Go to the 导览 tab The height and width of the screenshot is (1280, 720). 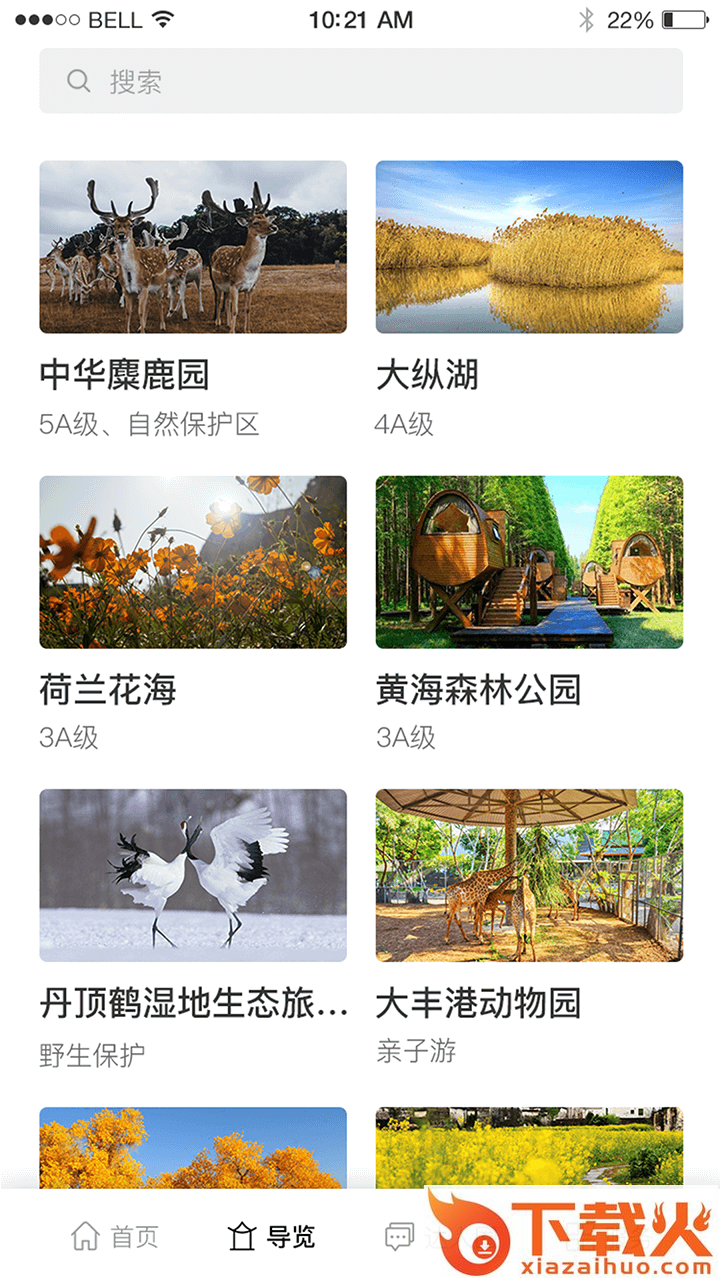pyautogui.click(x=272, y=1237)
